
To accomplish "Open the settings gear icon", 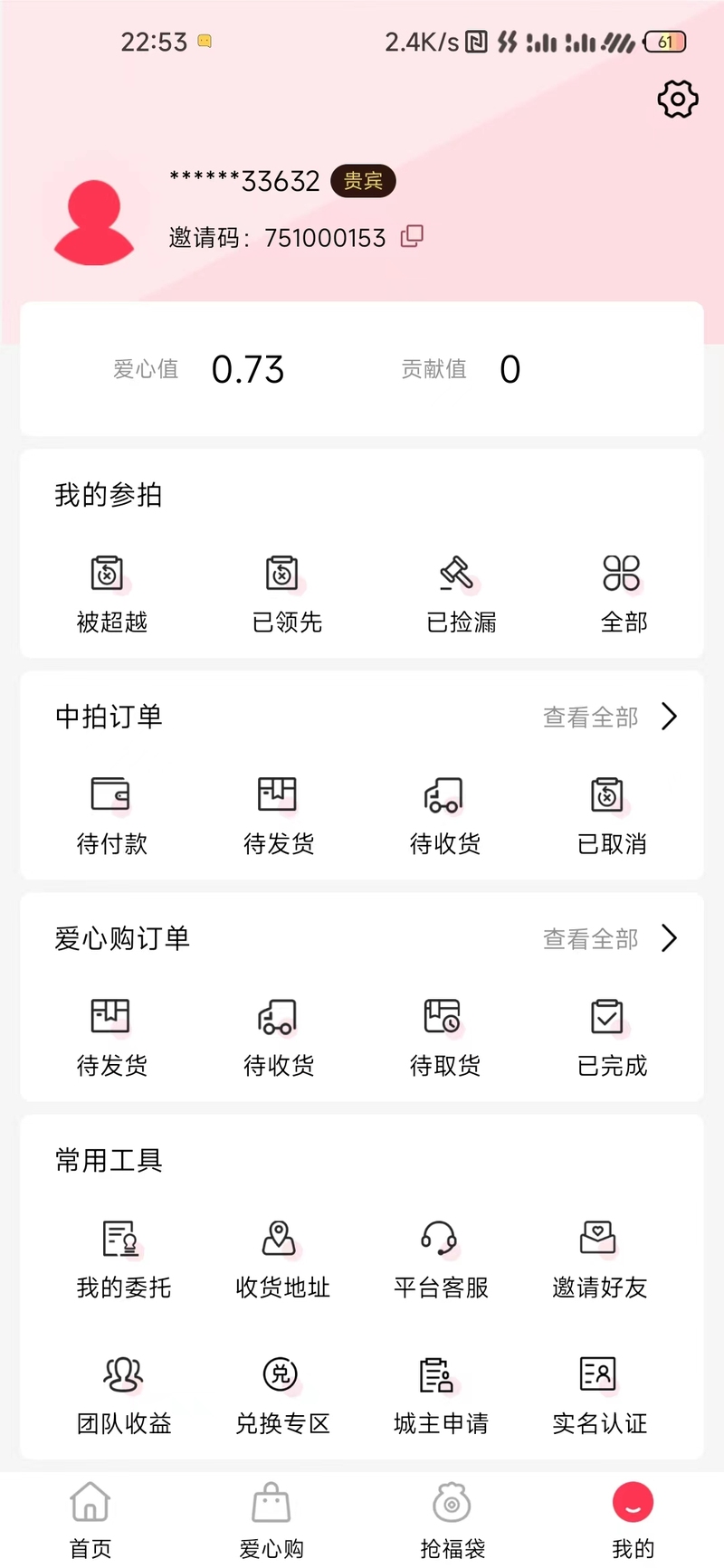I will coord(678,99).
